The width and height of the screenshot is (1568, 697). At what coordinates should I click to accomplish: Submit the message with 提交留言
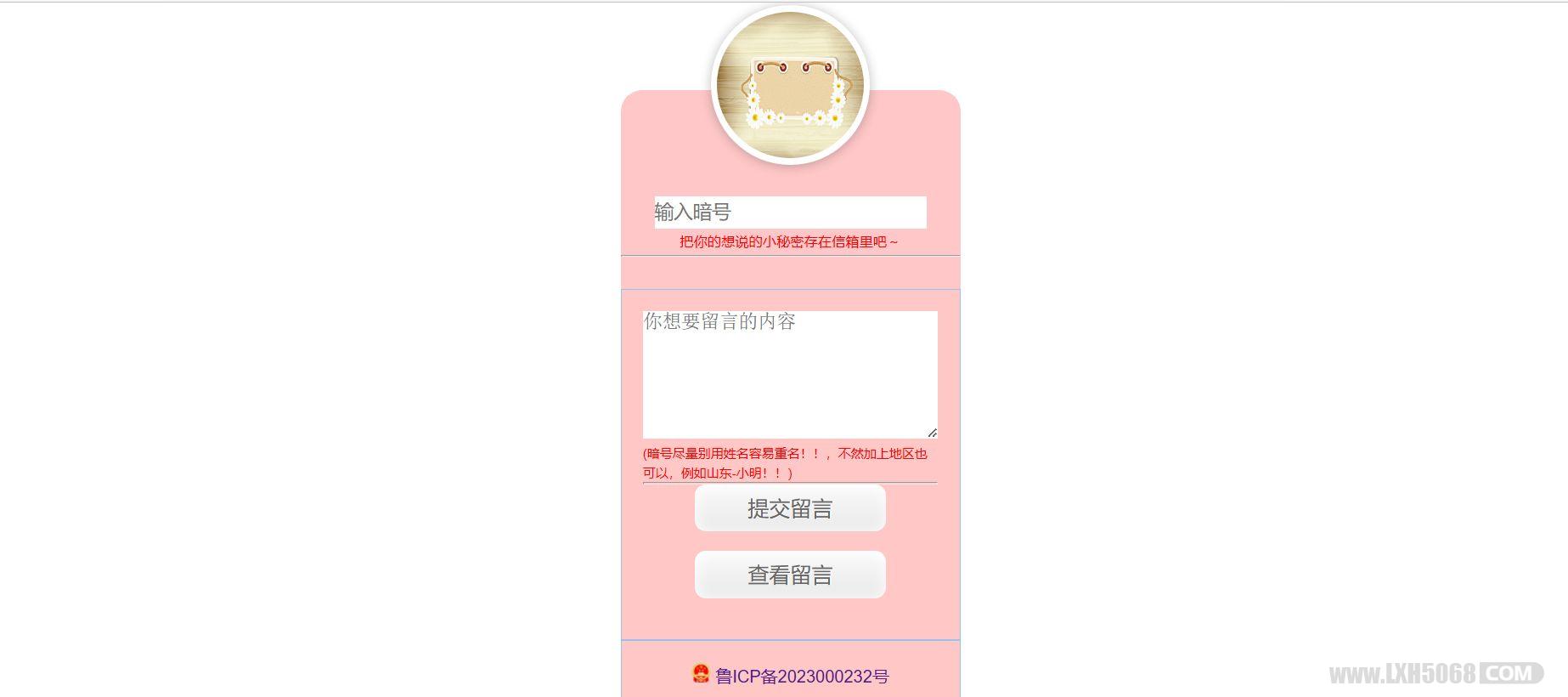(790, 508)
